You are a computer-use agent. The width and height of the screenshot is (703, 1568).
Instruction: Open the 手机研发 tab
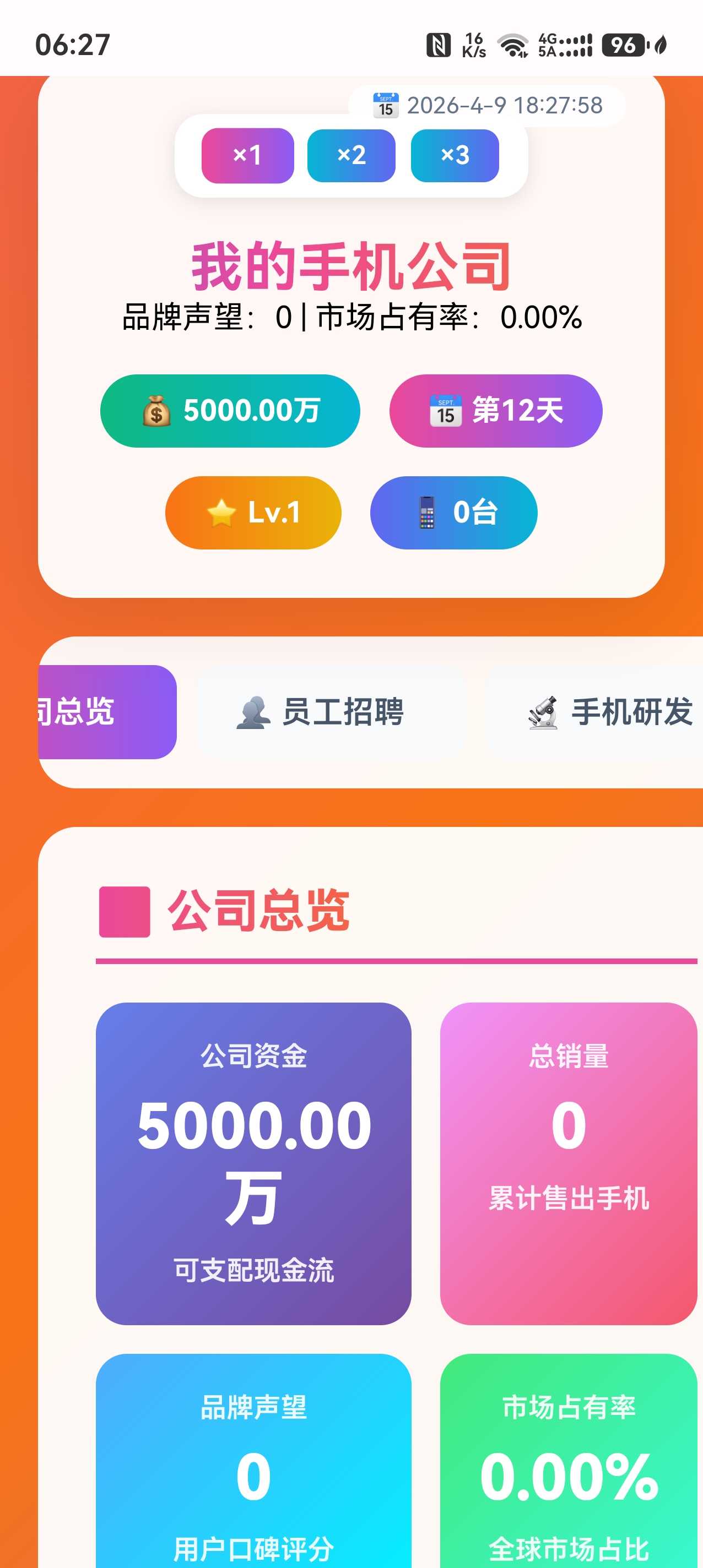click(609, 711)
